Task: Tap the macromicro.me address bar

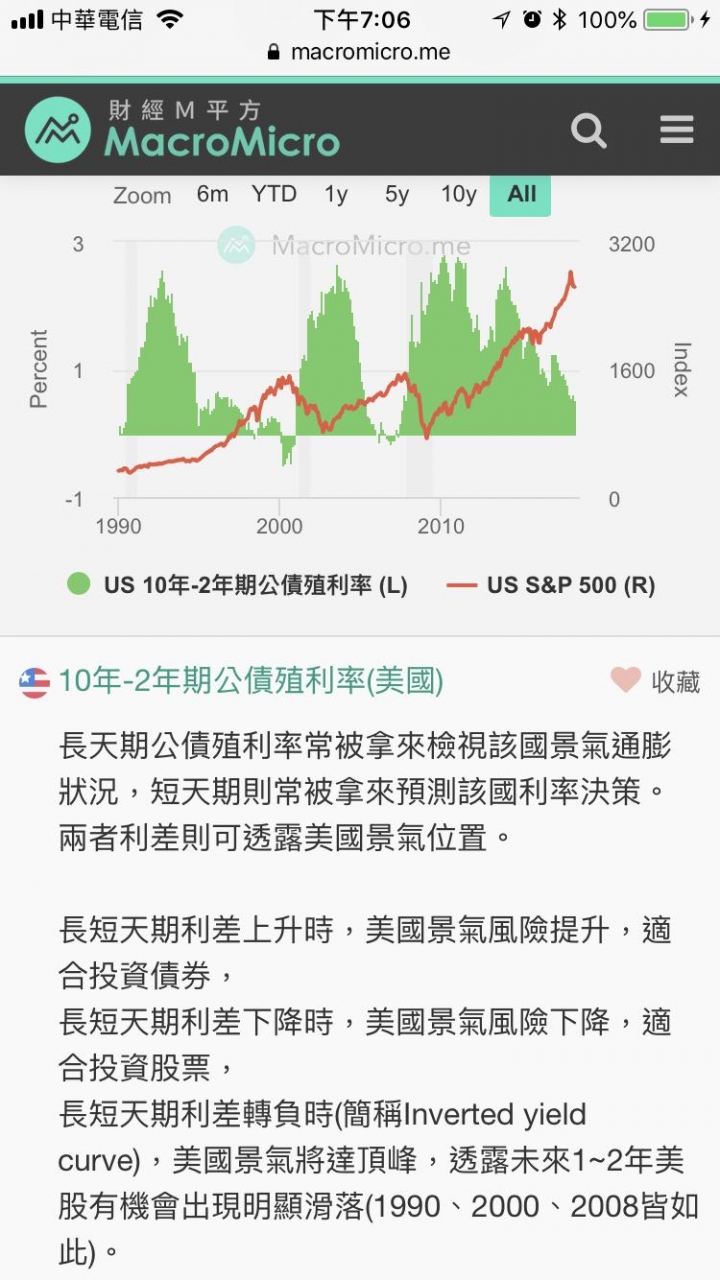Action: (x=359, y=52)
